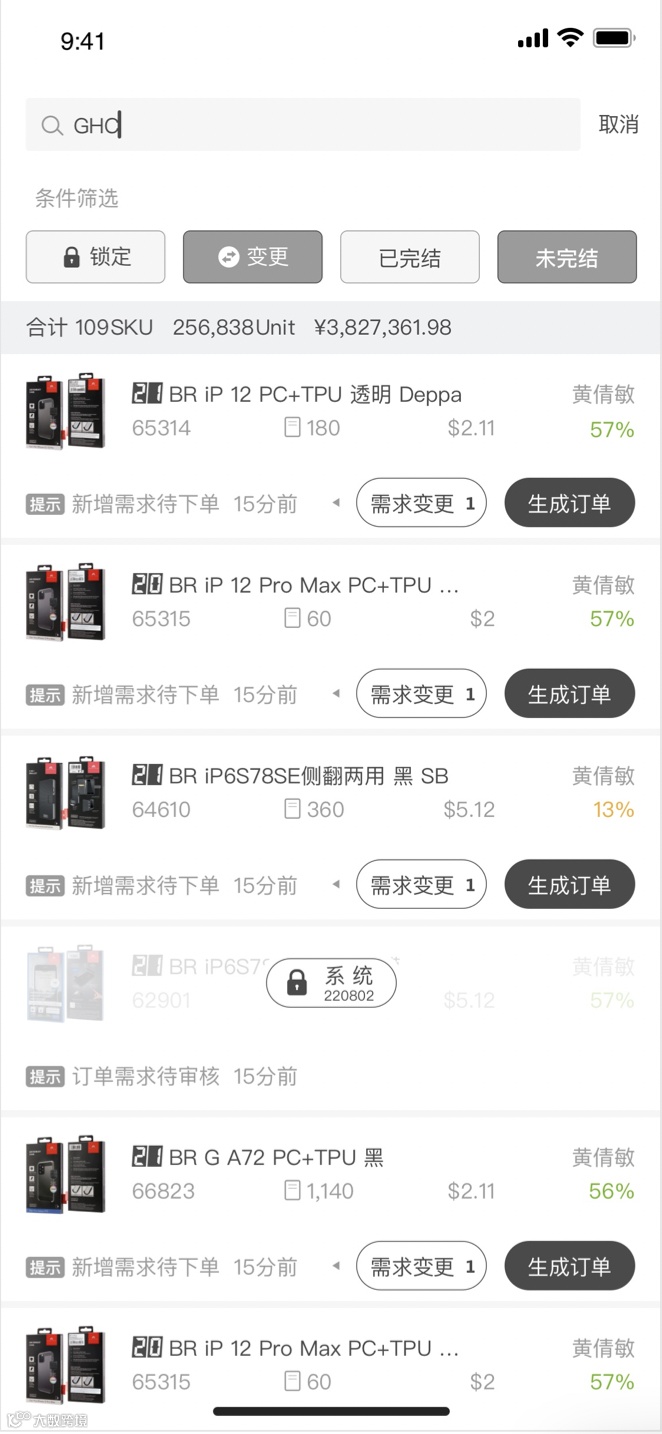Toggle the 锁定 filter chip
This screenshot has height=1434, width=662.
coord(96,257)
